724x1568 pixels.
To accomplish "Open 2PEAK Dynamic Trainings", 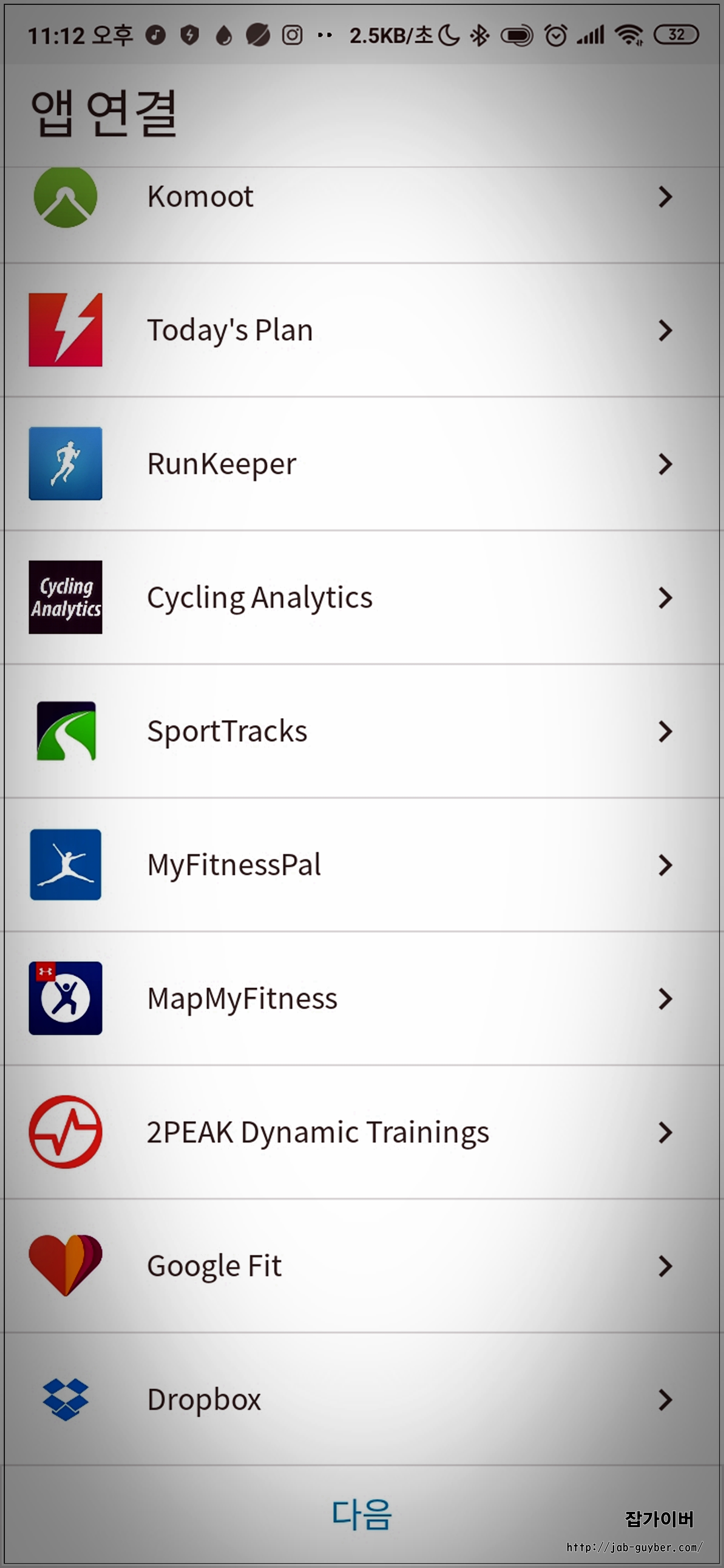I will 362,1132.
